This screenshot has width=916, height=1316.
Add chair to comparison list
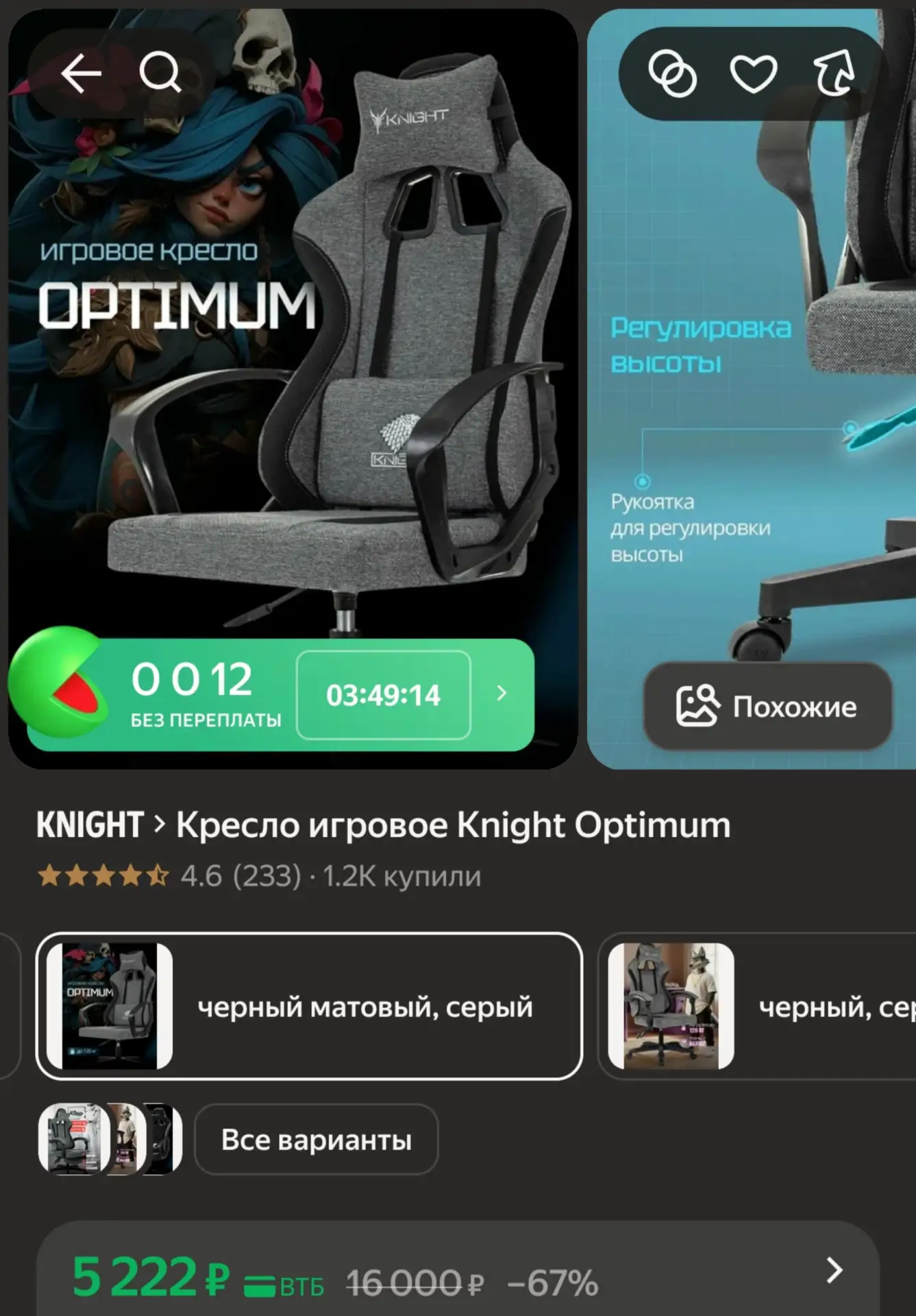672,73
